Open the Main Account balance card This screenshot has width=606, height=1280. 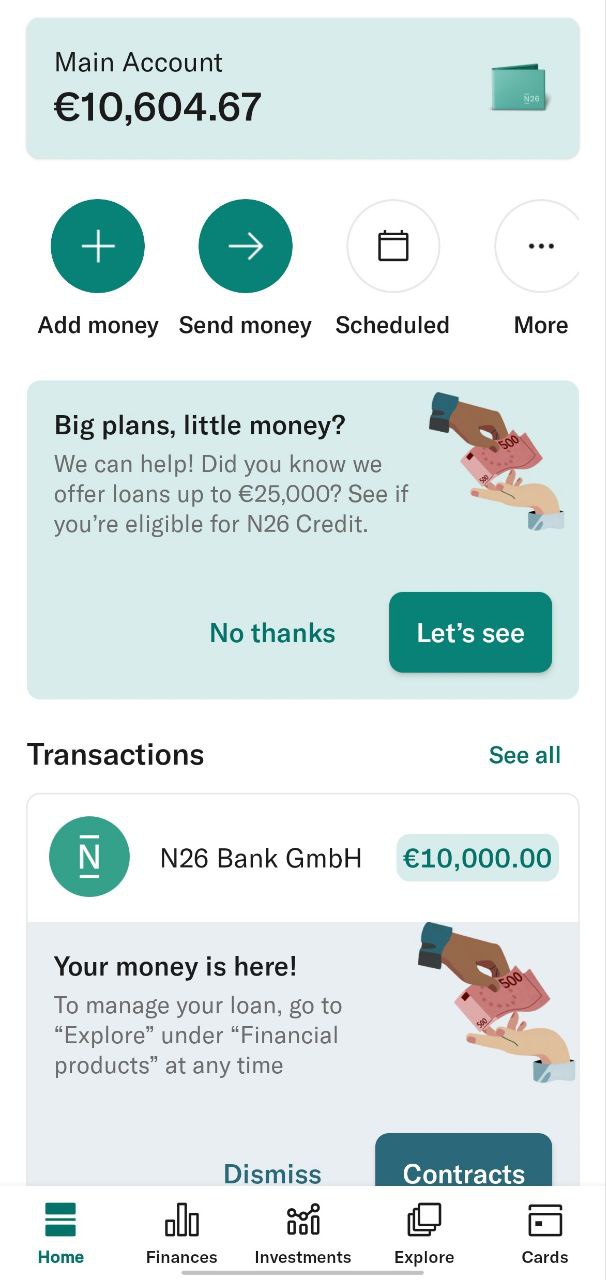302,89
